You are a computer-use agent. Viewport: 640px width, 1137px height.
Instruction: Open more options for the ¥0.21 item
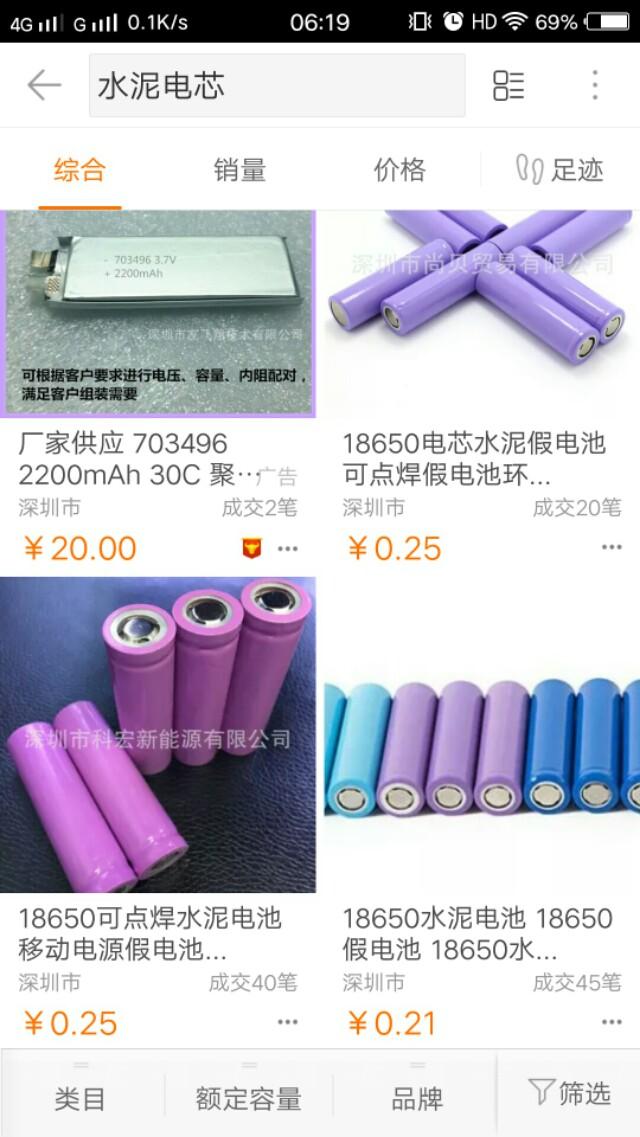click(612, 1022)
